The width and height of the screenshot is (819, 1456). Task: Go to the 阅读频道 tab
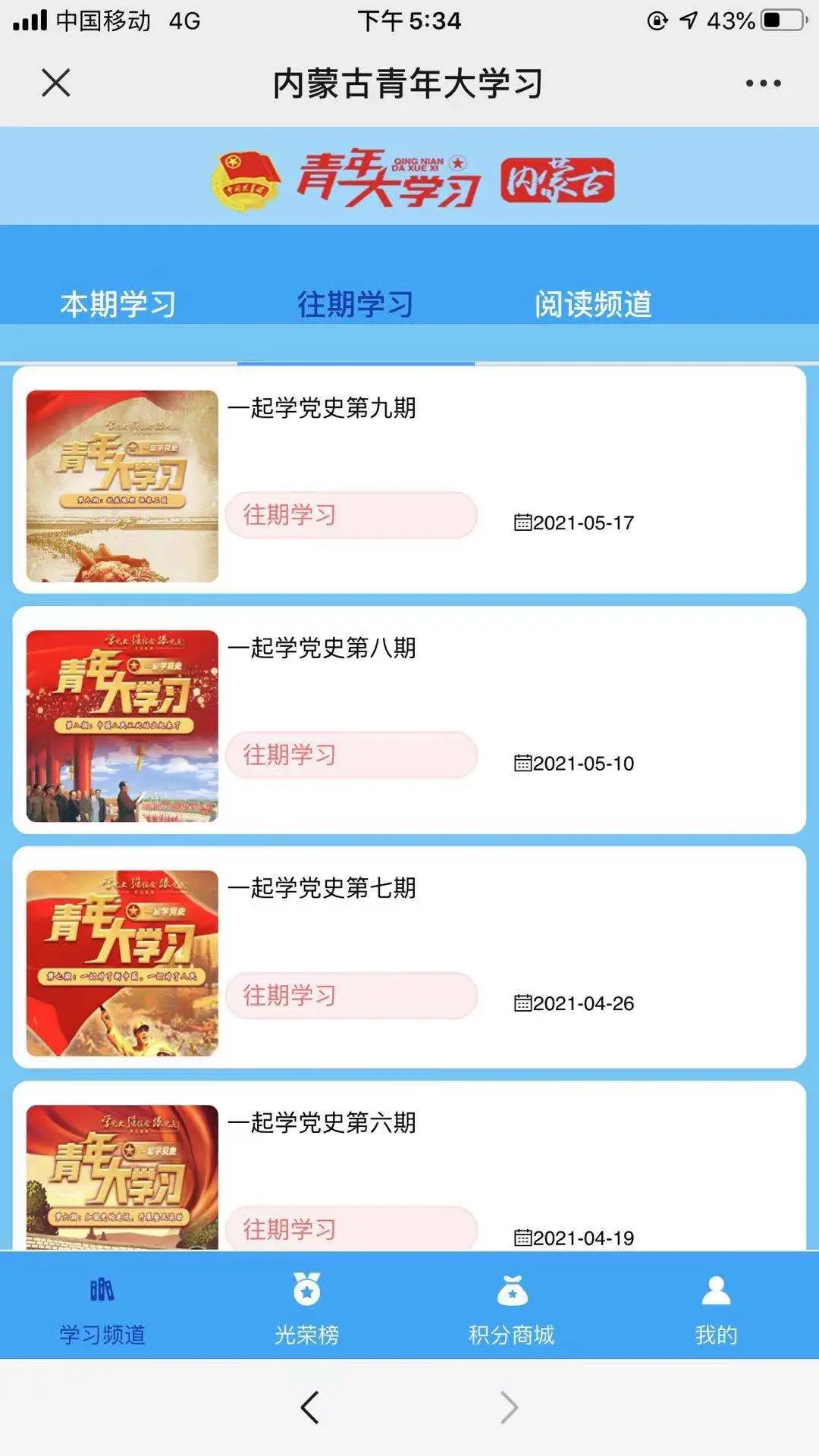click(x=593, y=304)
